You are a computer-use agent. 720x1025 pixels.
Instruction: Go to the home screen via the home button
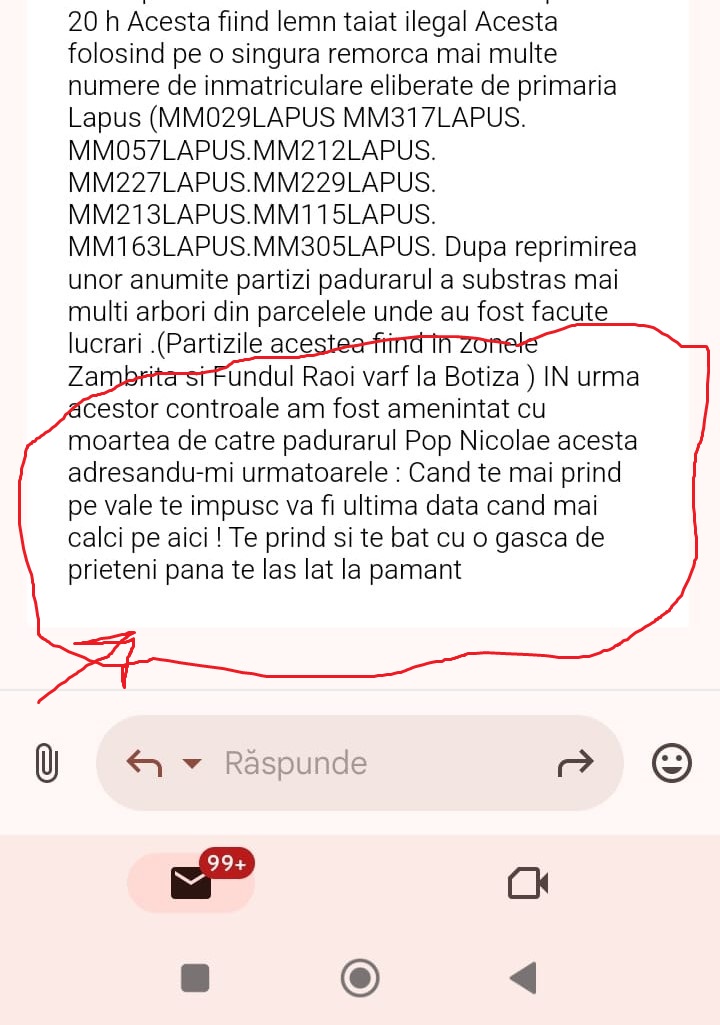(360, 977)
